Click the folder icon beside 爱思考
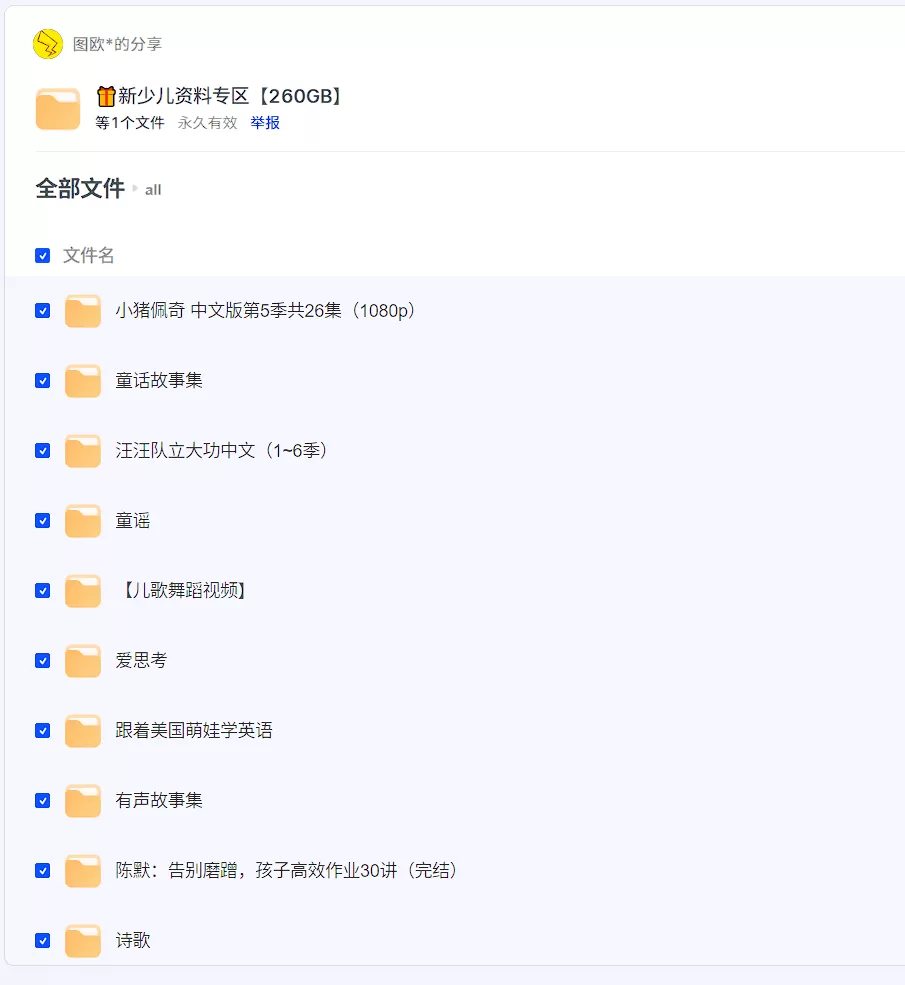This screenshot has height=985, width=905. (x=83, y=660)
